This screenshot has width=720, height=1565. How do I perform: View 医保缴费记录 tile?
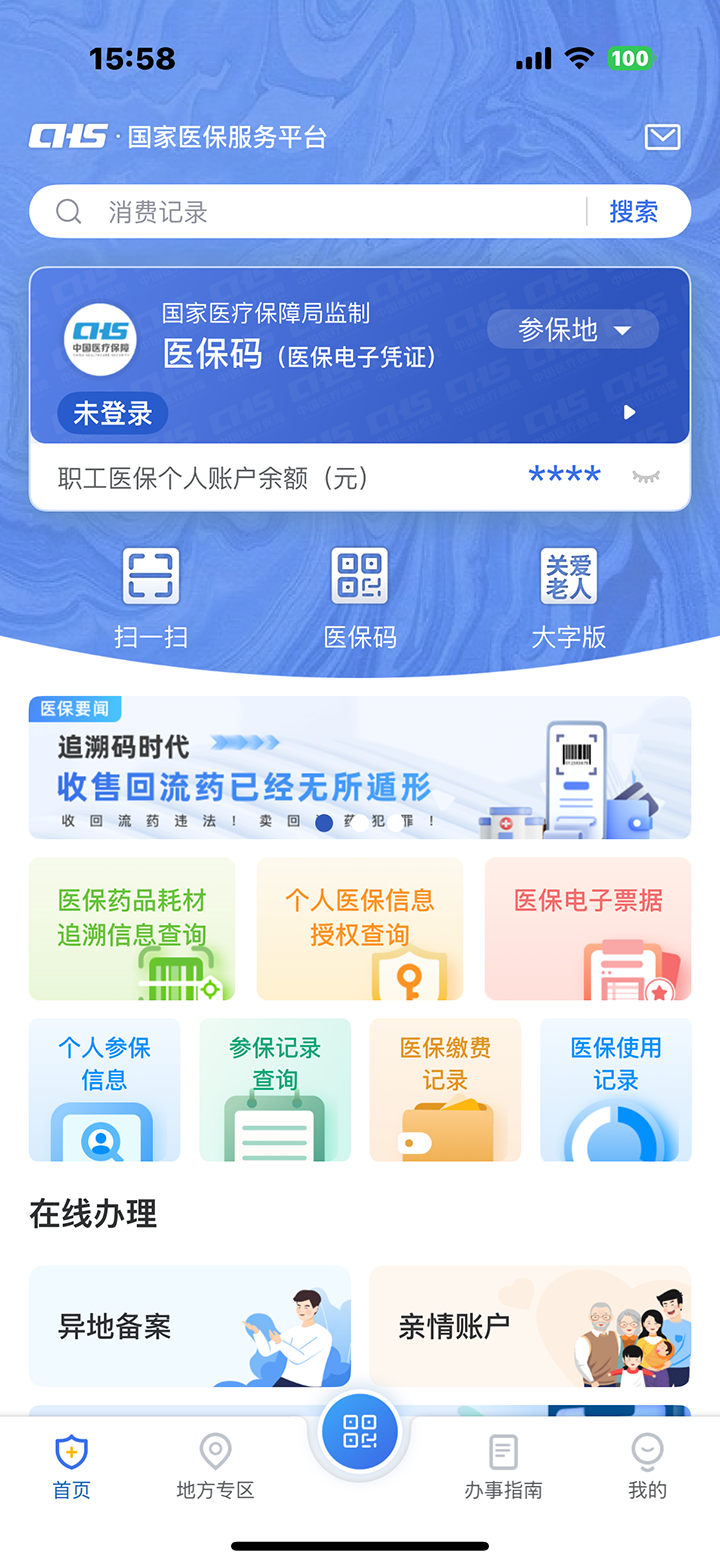coord(445,1090)
